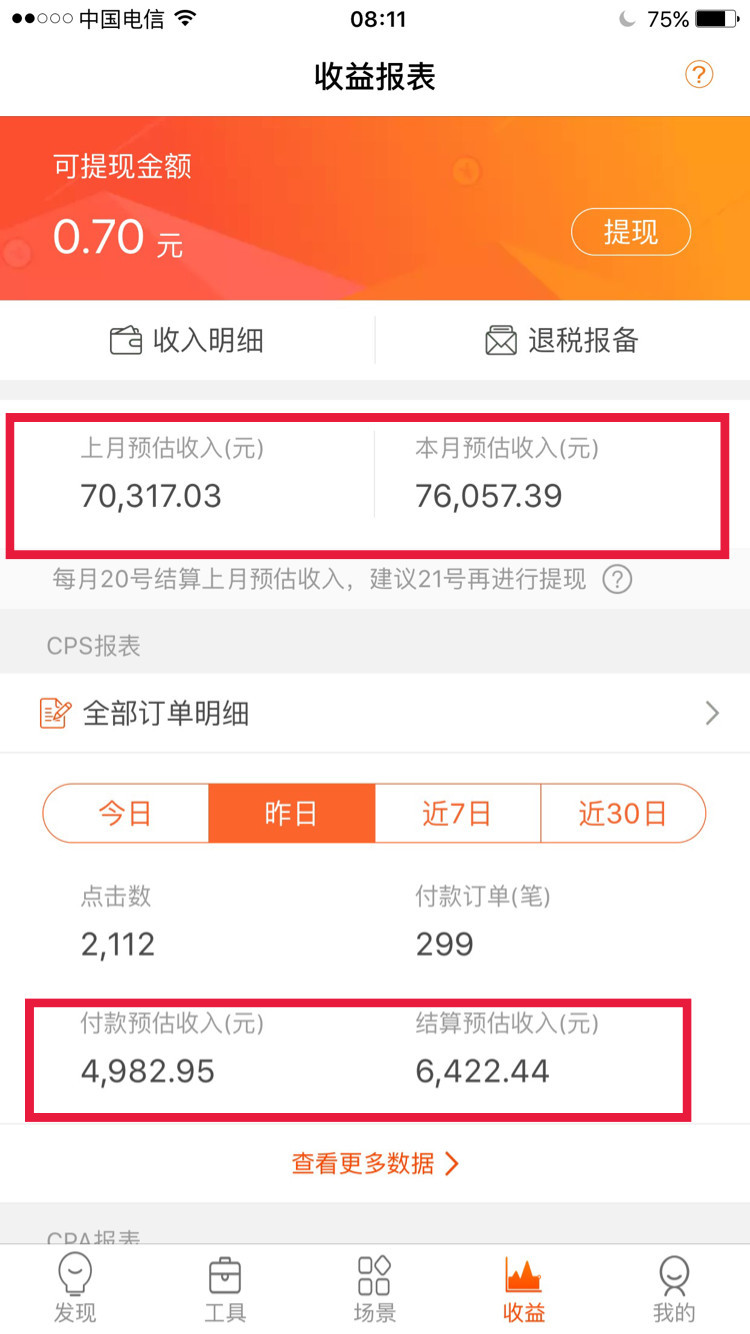Screen dimensions: 750x1334
Task: Tap 查看更多数据 link
Action: coord(375,1163)
